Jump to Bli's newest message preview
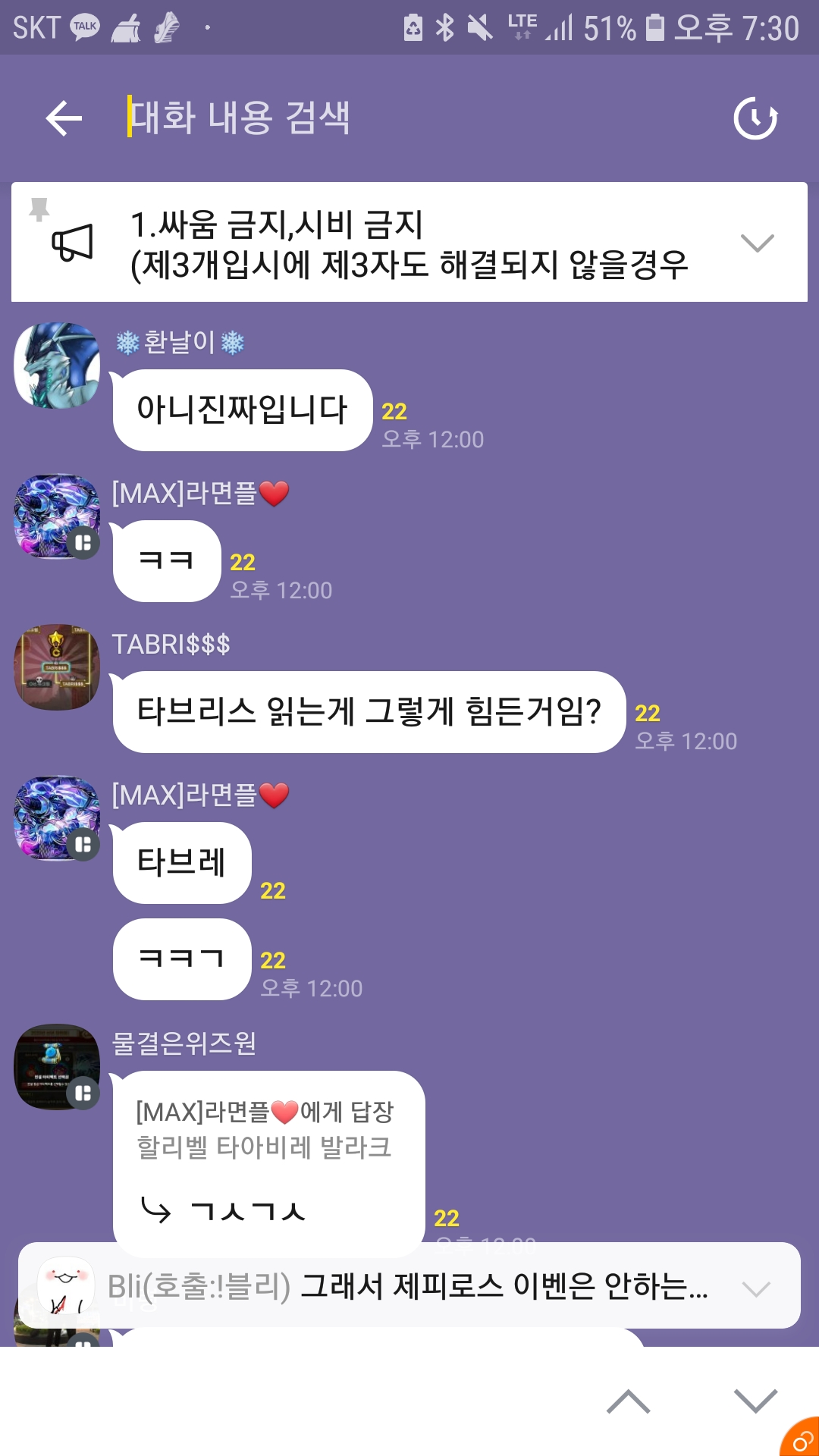 pos(408,1286)
